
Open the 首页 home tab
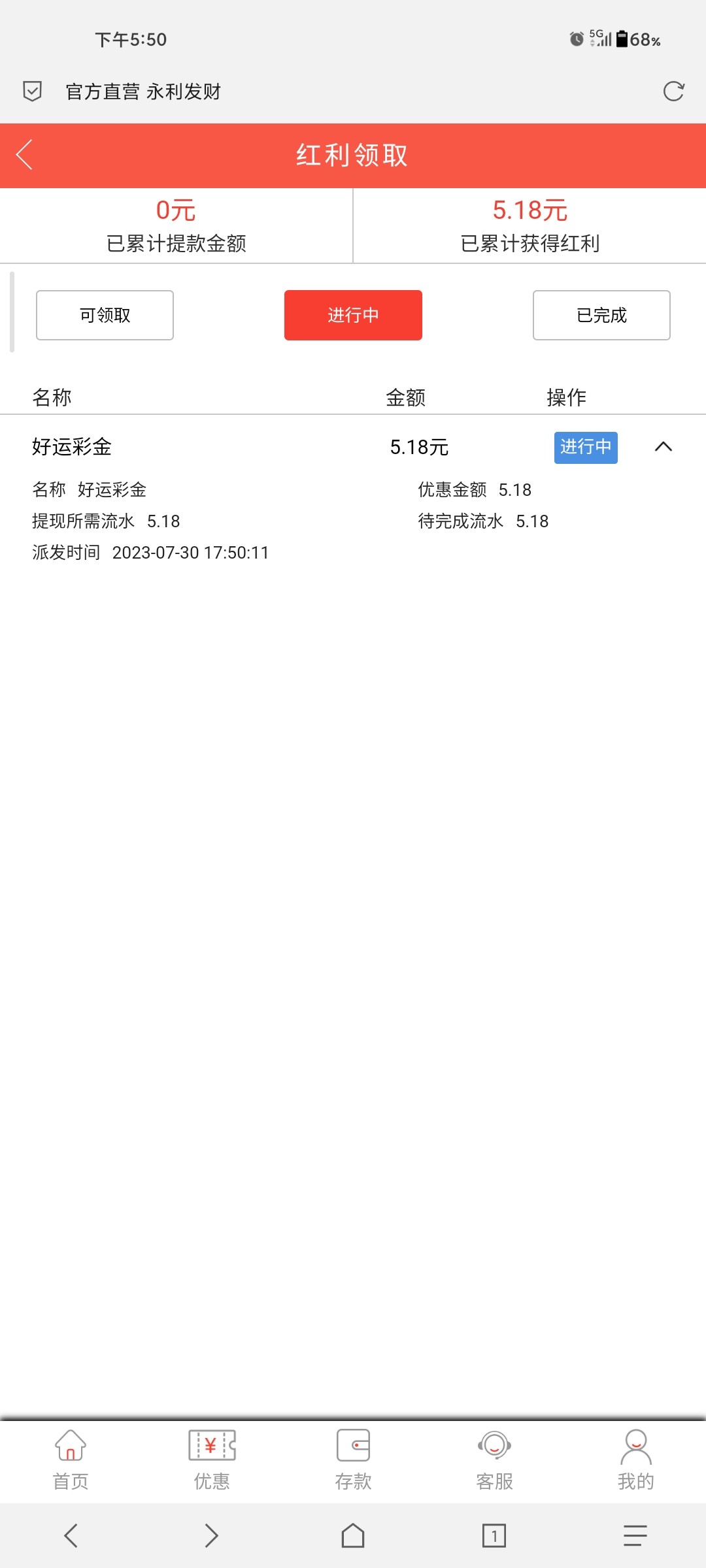click(x=71, y=1460)
